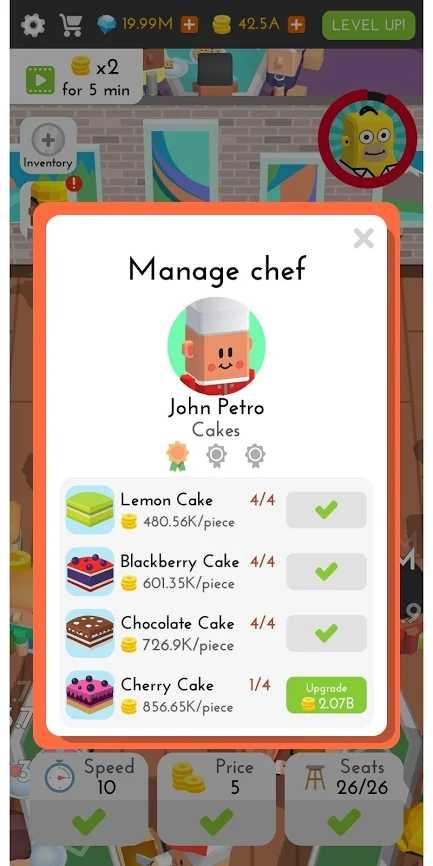Tap the Lemon Cake checkmark button
This screenshot has height=866, width=433.
(326, 510)
